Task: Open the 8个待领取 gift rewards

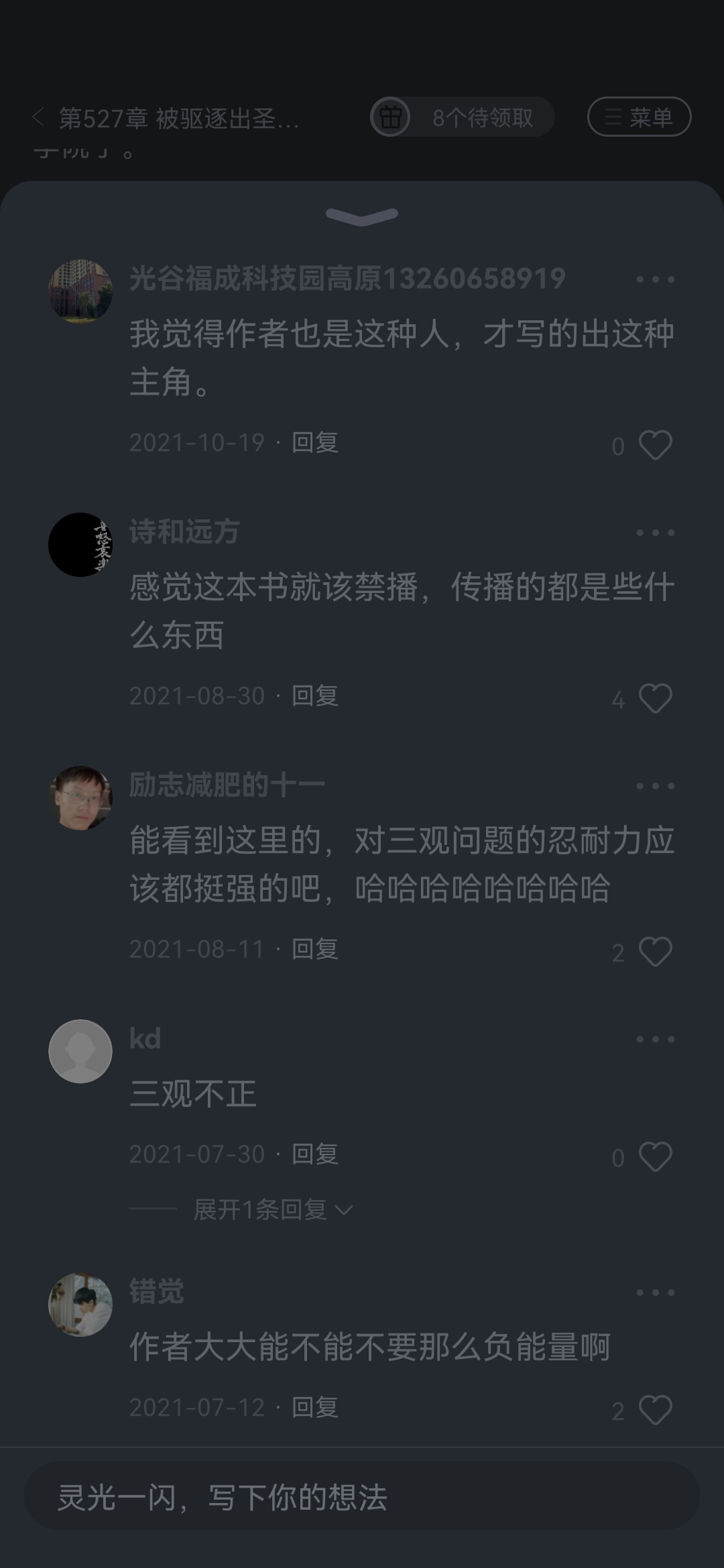Action: point(462,117)
